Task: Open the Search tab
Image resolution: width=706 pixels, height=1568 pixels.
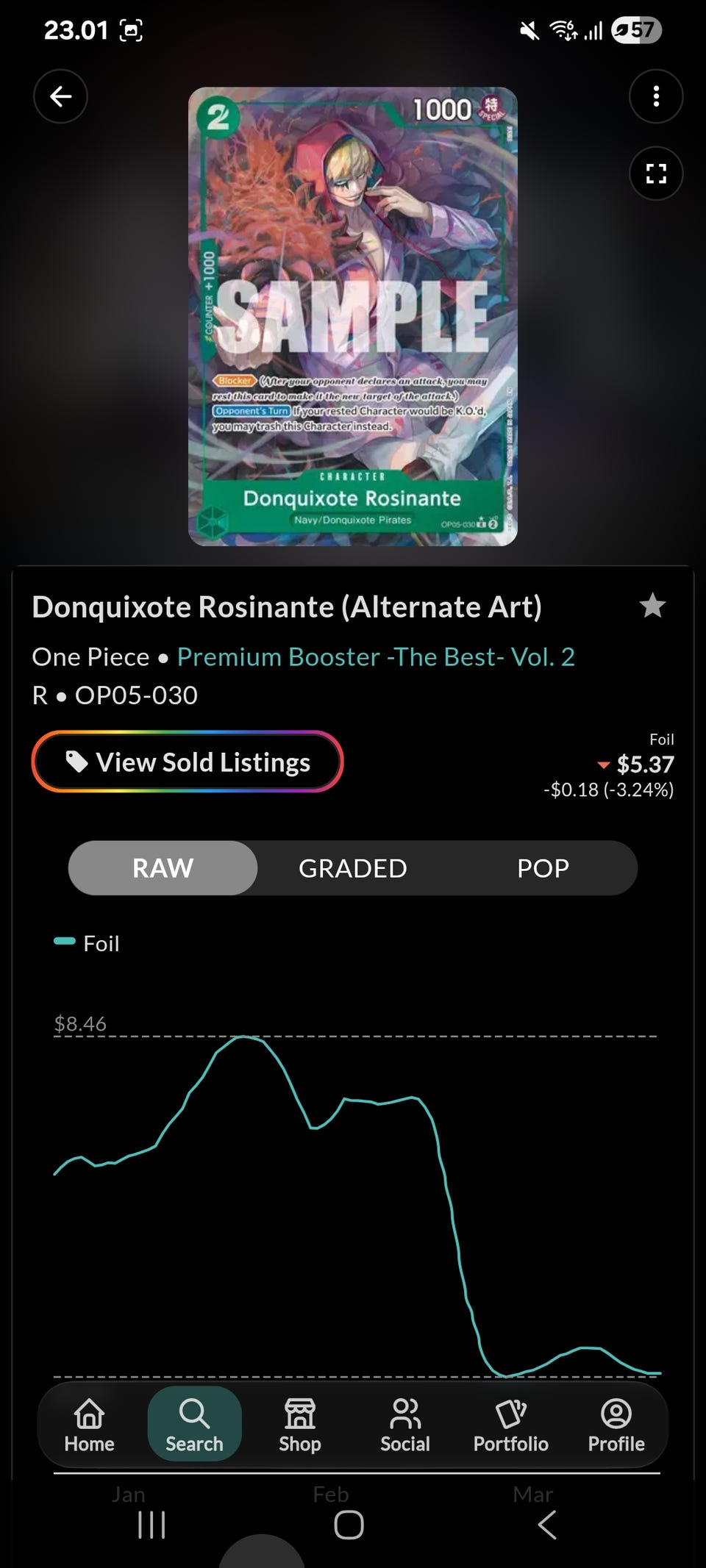Action: click(x=194, y=1425)
